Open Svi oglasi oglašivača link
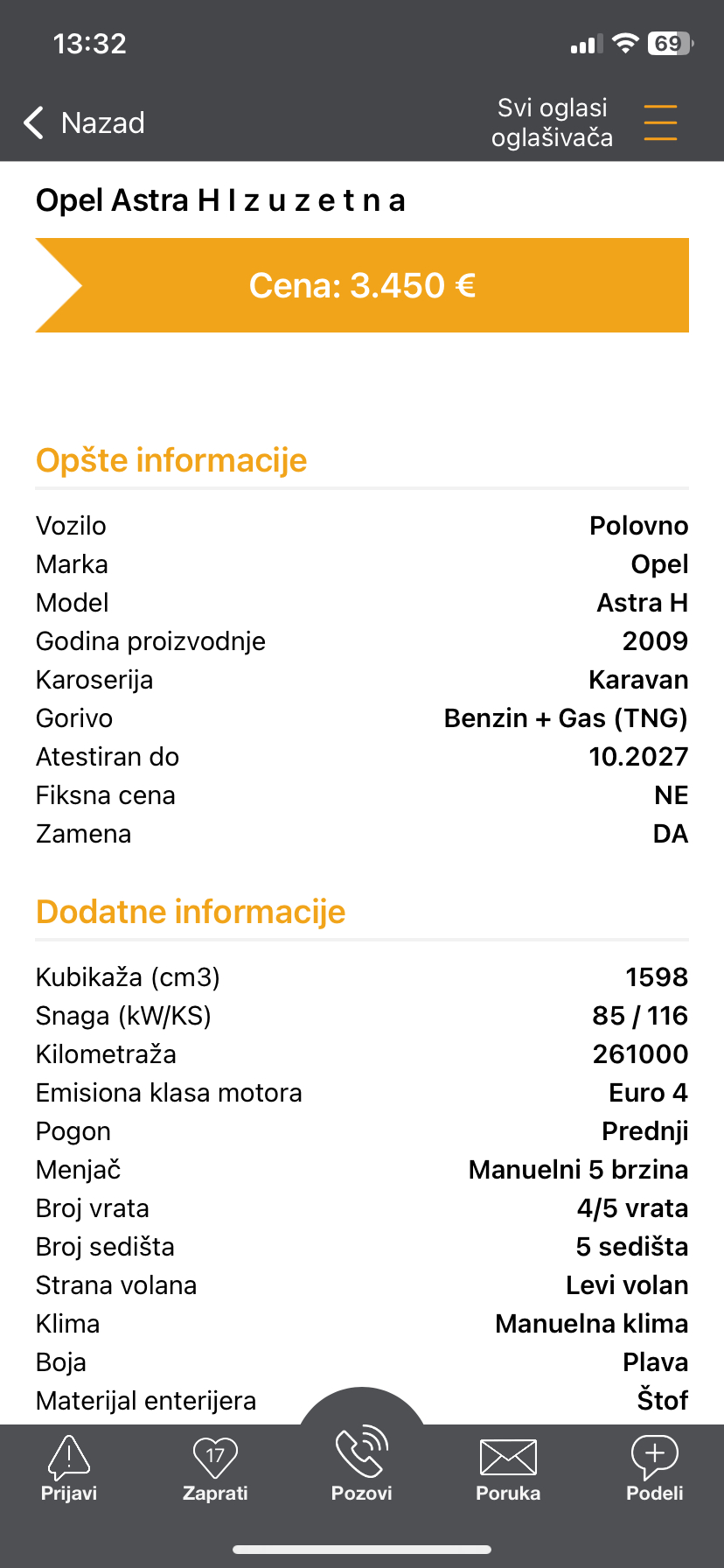The height and width of the screenshot is (1568, 724). (552, 122)
